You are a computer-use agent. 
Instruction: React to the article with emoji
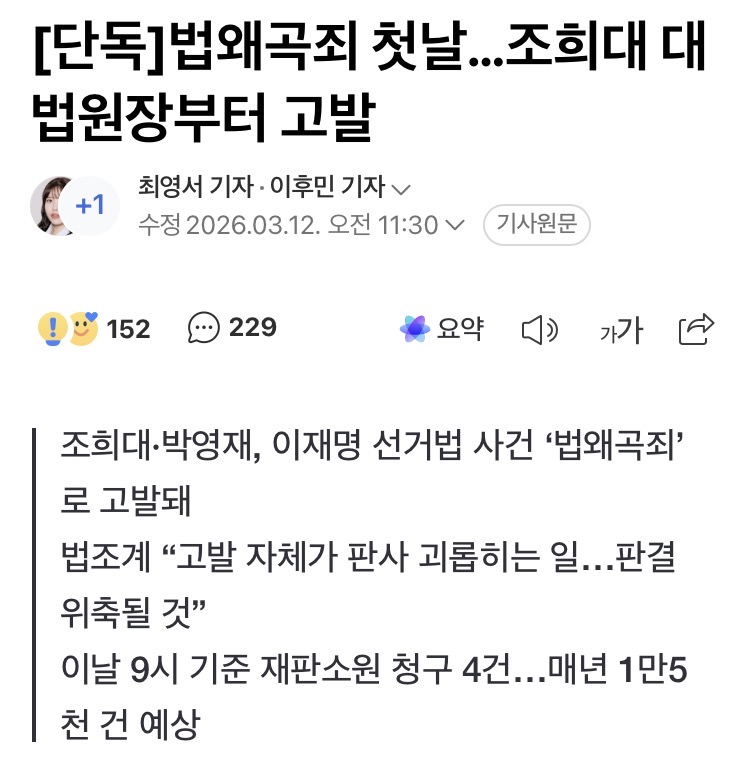68,328
